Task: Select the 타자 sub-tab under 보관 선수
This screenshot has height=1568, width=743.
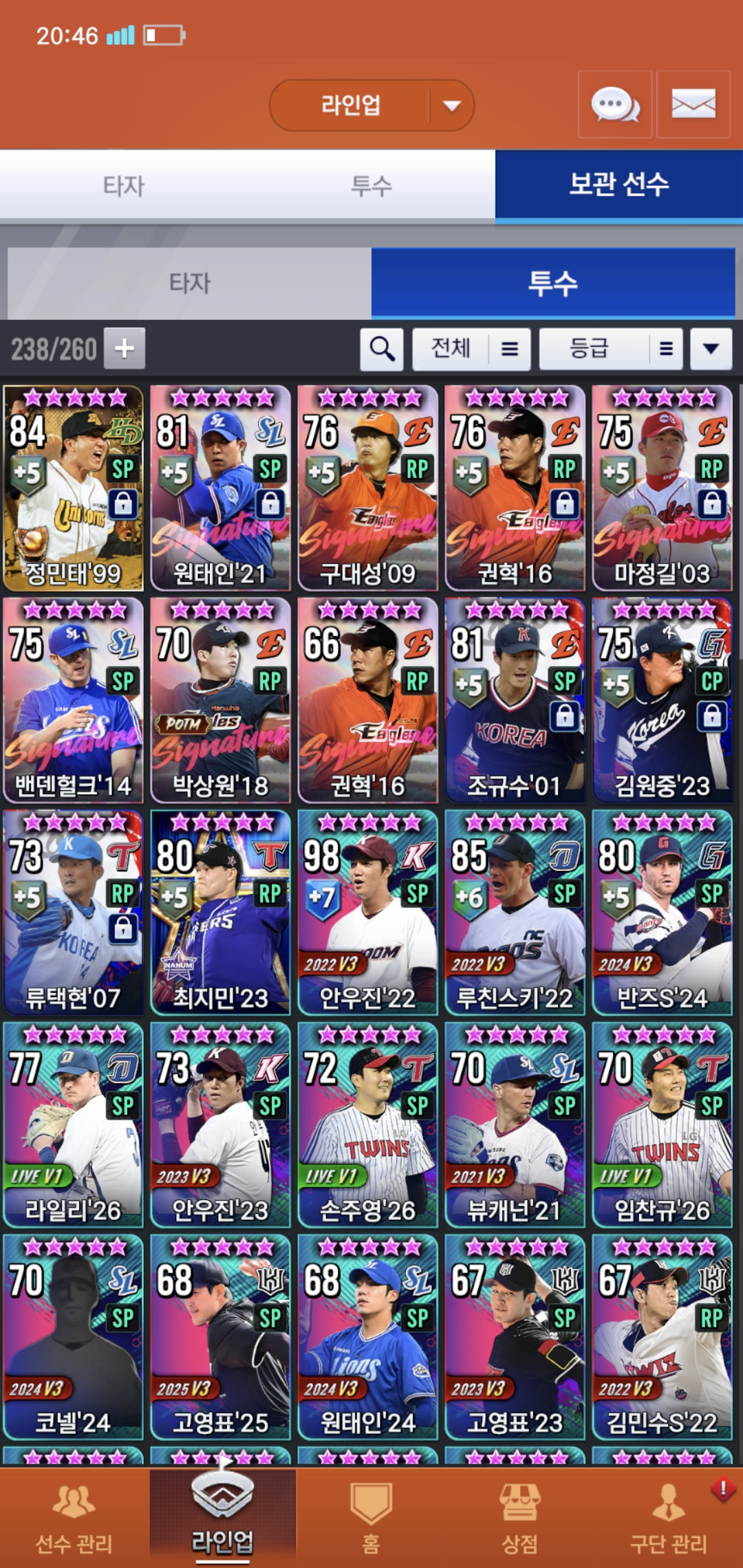Action: pos(189,283)
